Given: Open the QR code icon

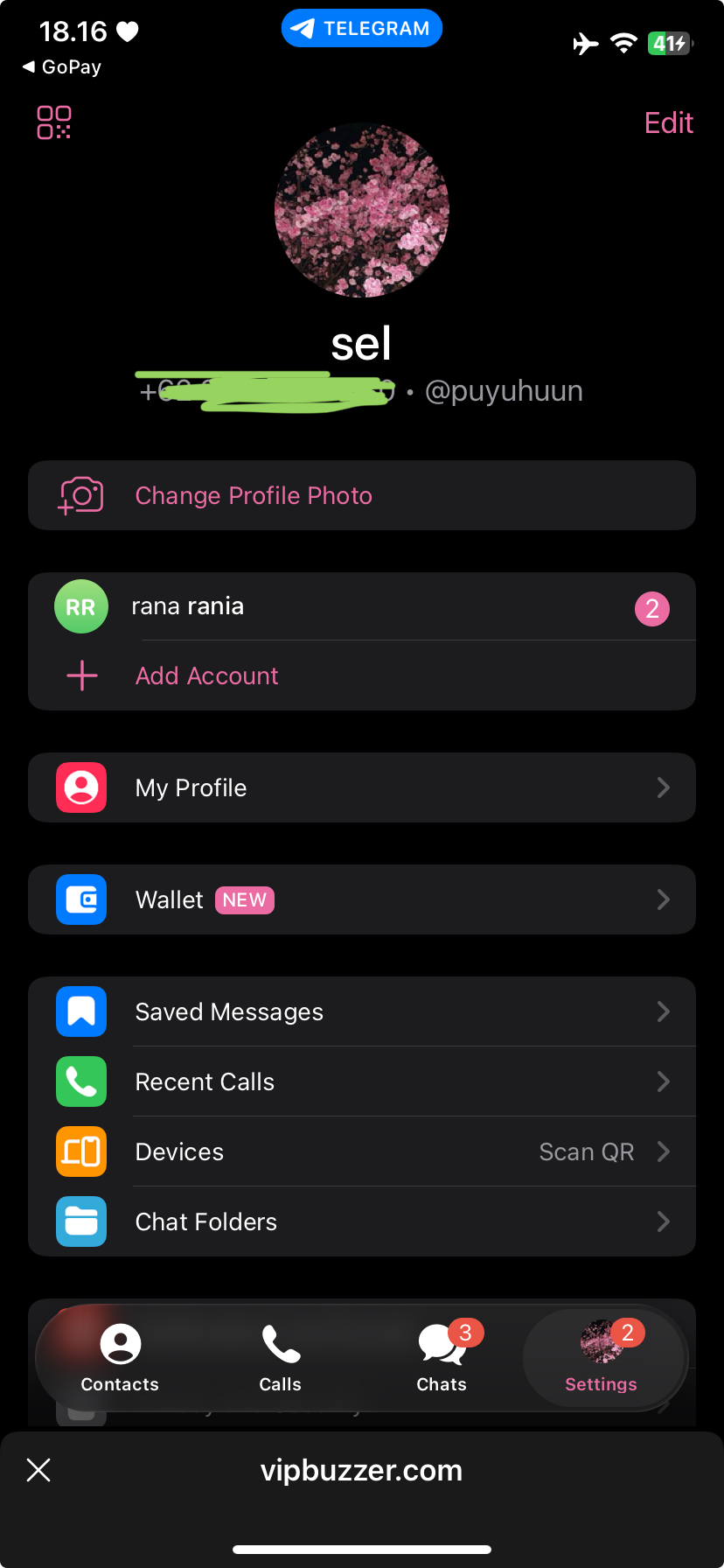Looking at the screenshot, I should (54, 122).
